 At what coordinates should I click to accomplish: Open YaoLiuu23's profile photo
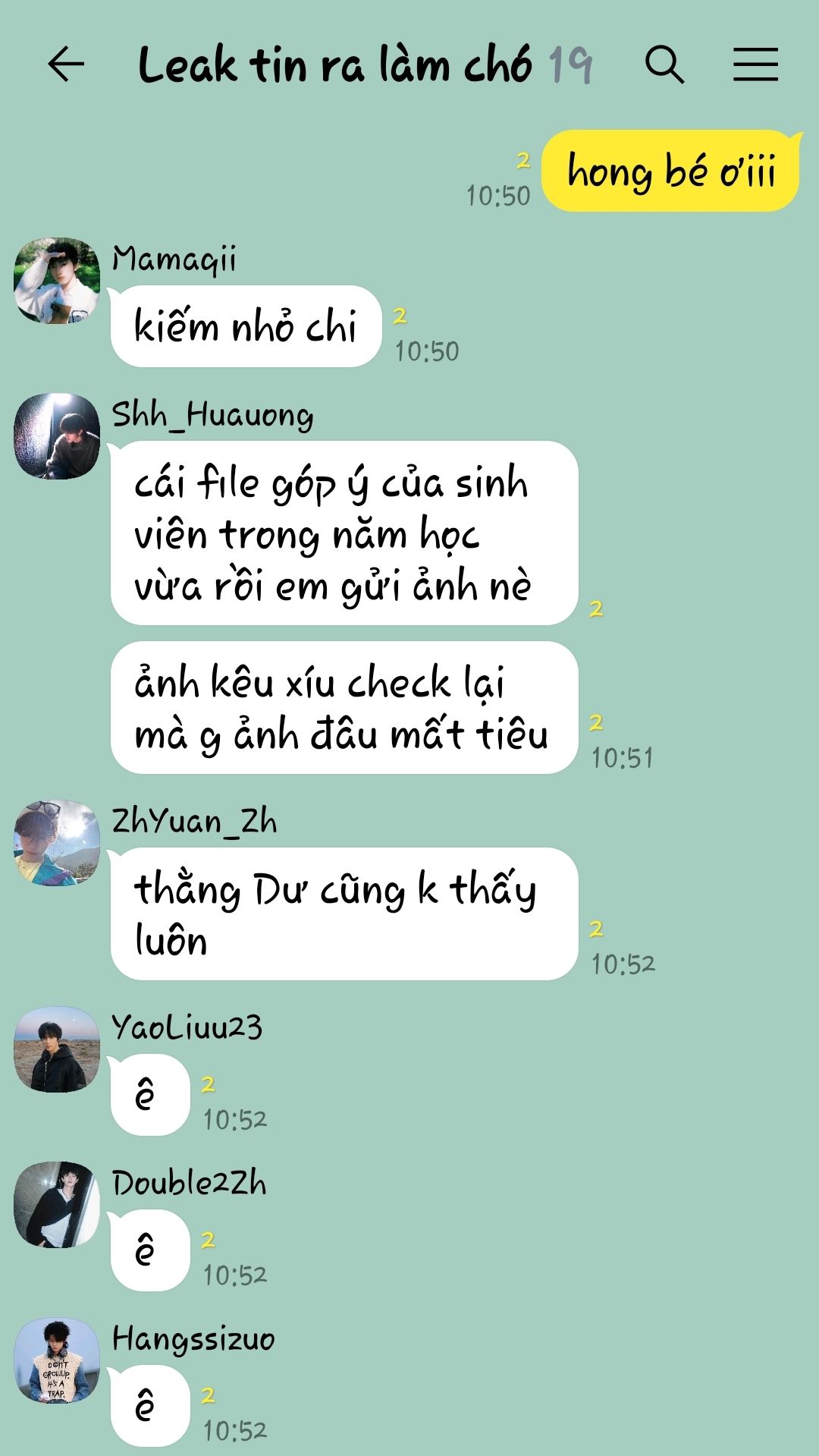(x=57, y=1050)
